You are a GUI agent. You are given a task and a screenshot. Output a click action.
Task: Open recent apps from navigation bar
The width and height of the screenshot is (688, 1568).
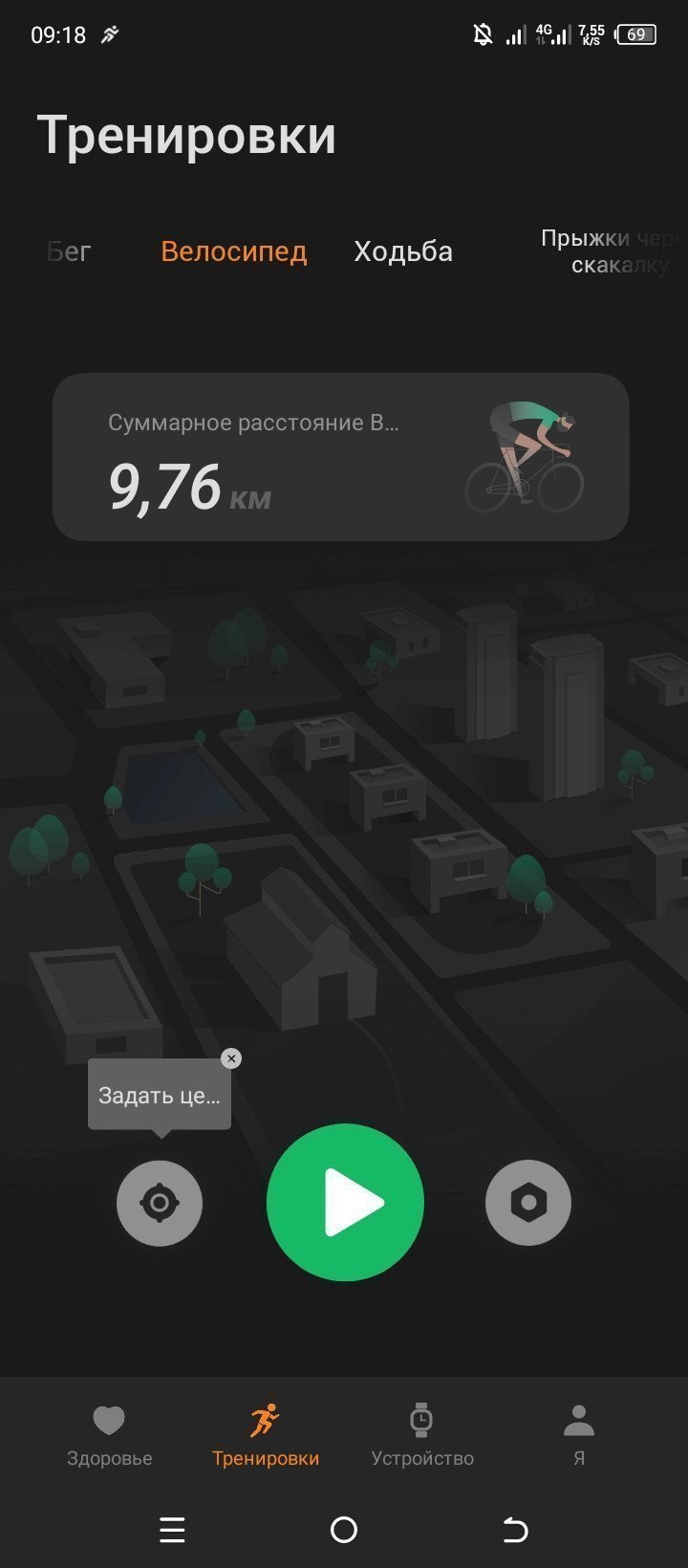(172, 1531)
